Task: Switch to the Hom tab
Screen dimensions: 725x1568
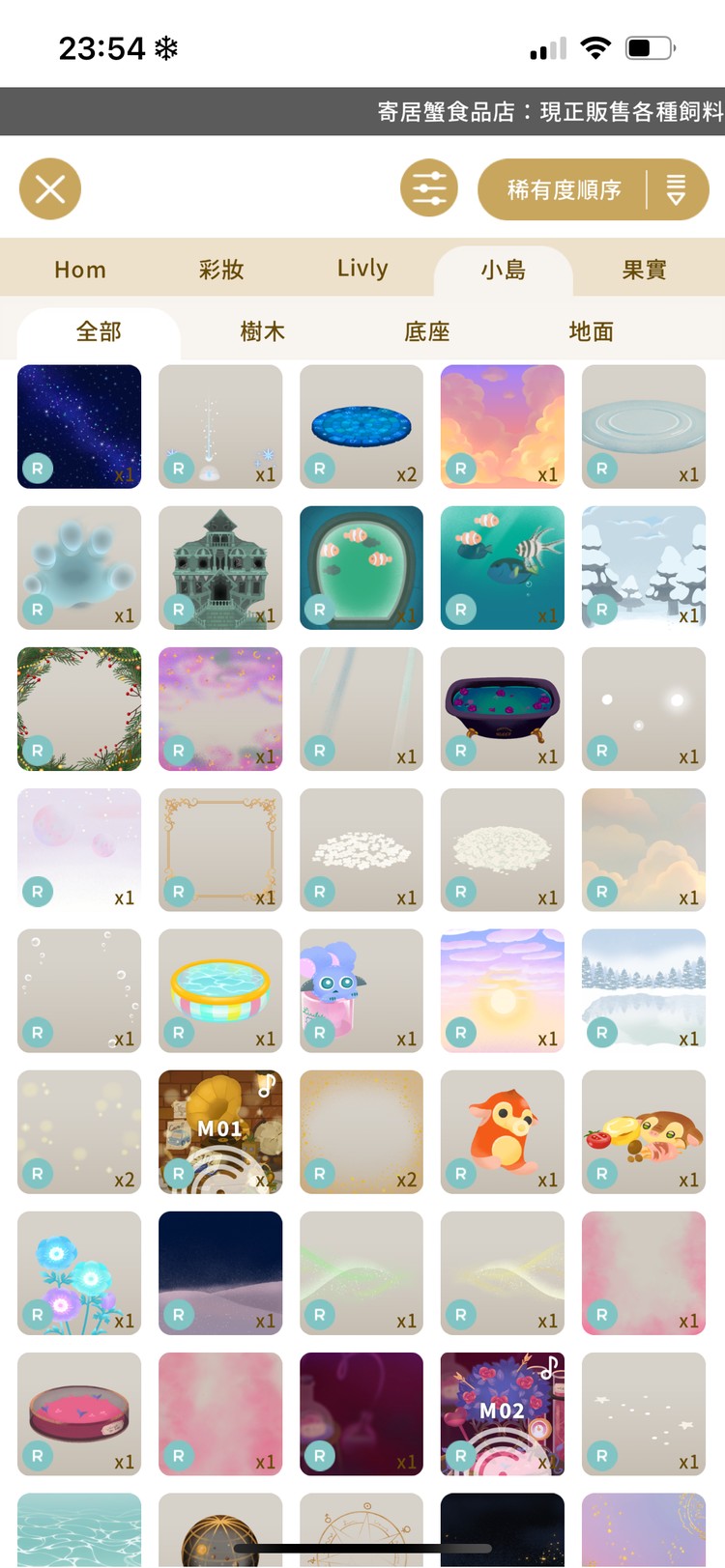Action: (80, 270)
